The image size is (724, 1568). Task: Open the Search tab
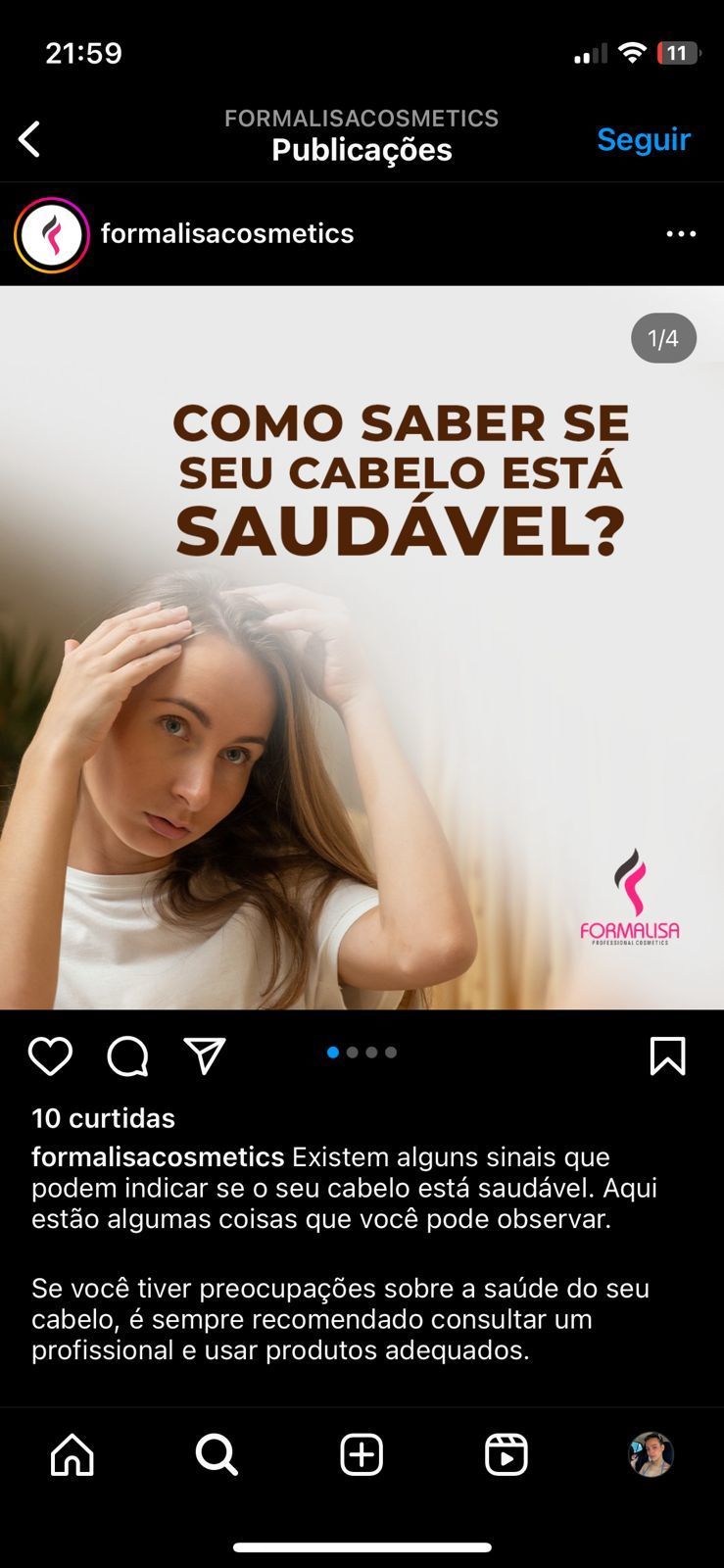[x=217, y=1454]
